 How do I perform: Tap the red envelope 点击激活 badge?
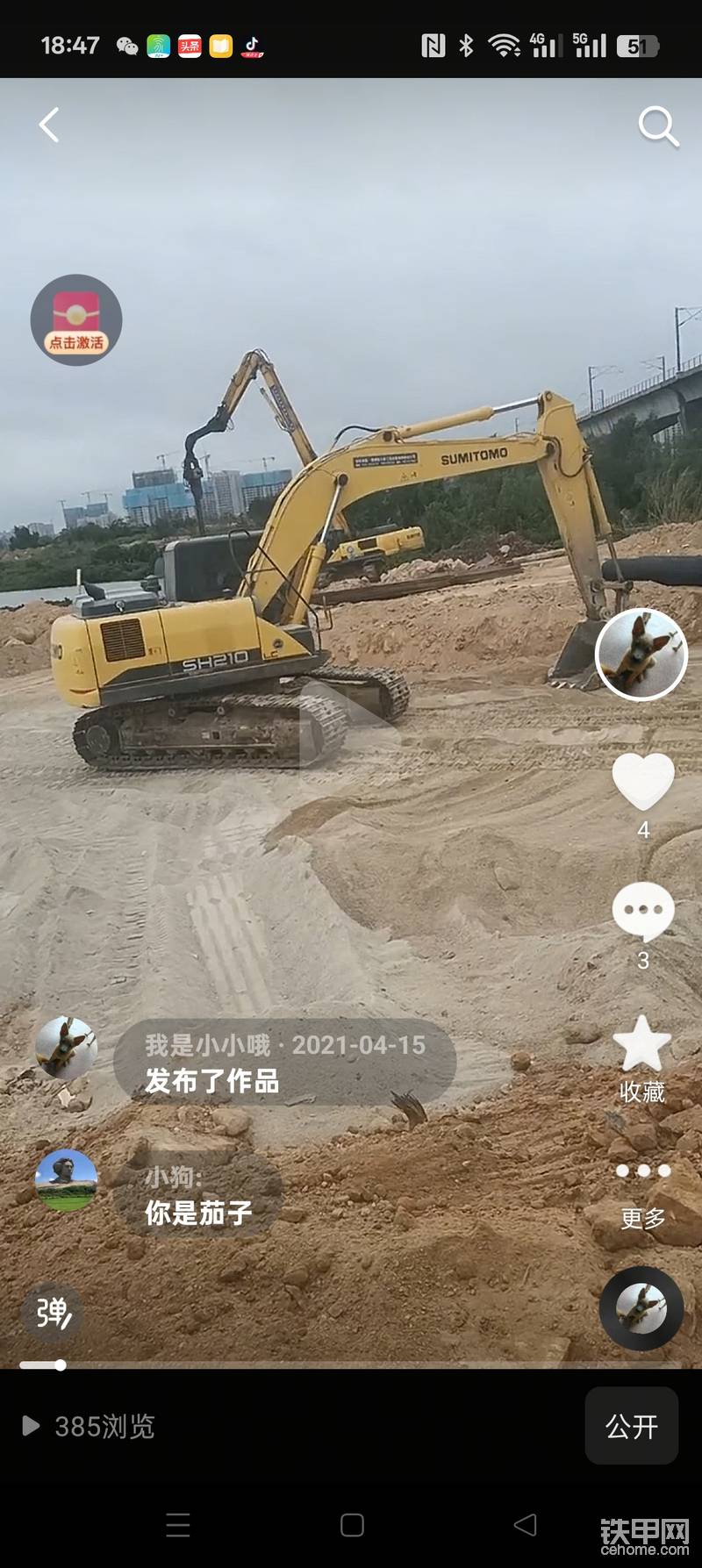click(x=76, y=320)
